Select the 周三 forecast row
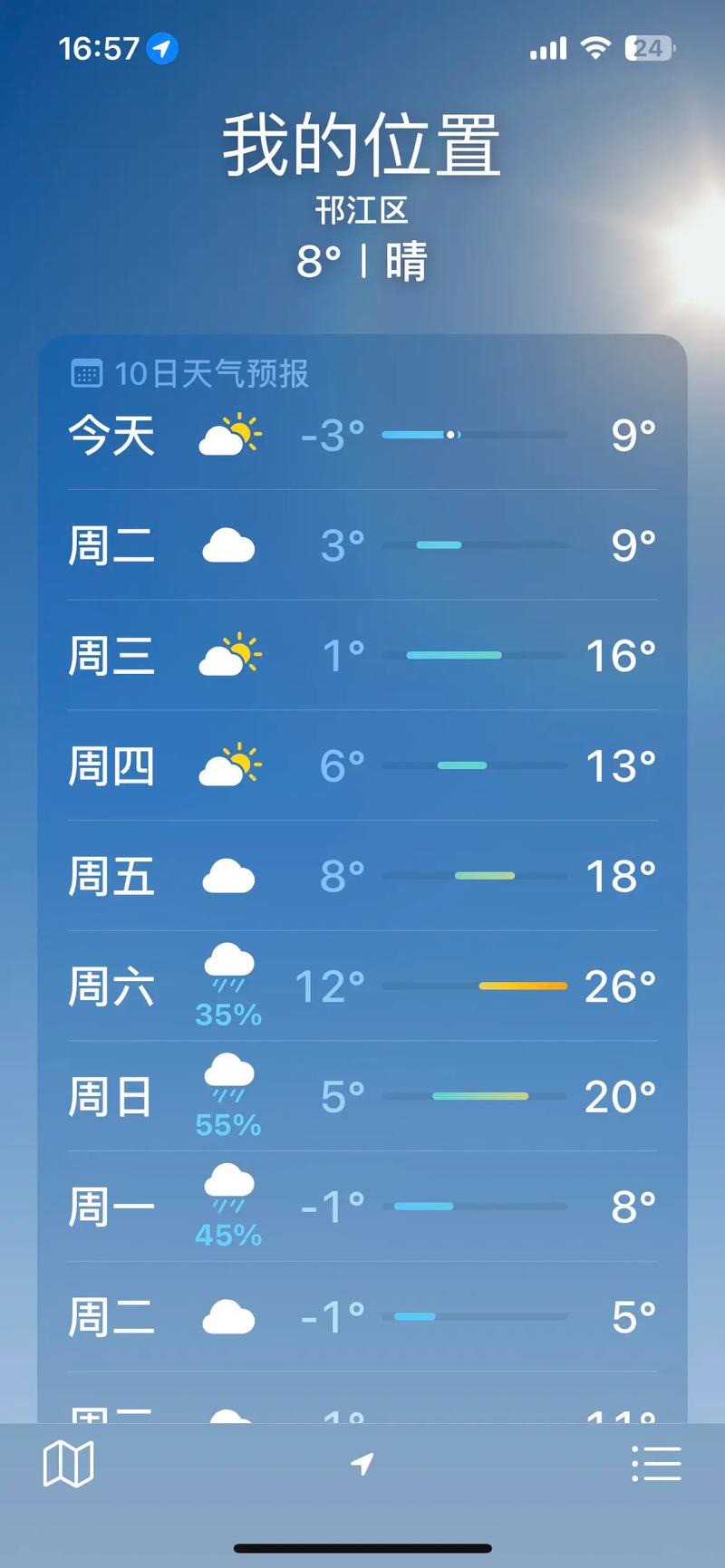The image size is (725, 1568). click(x=362, y=655)
